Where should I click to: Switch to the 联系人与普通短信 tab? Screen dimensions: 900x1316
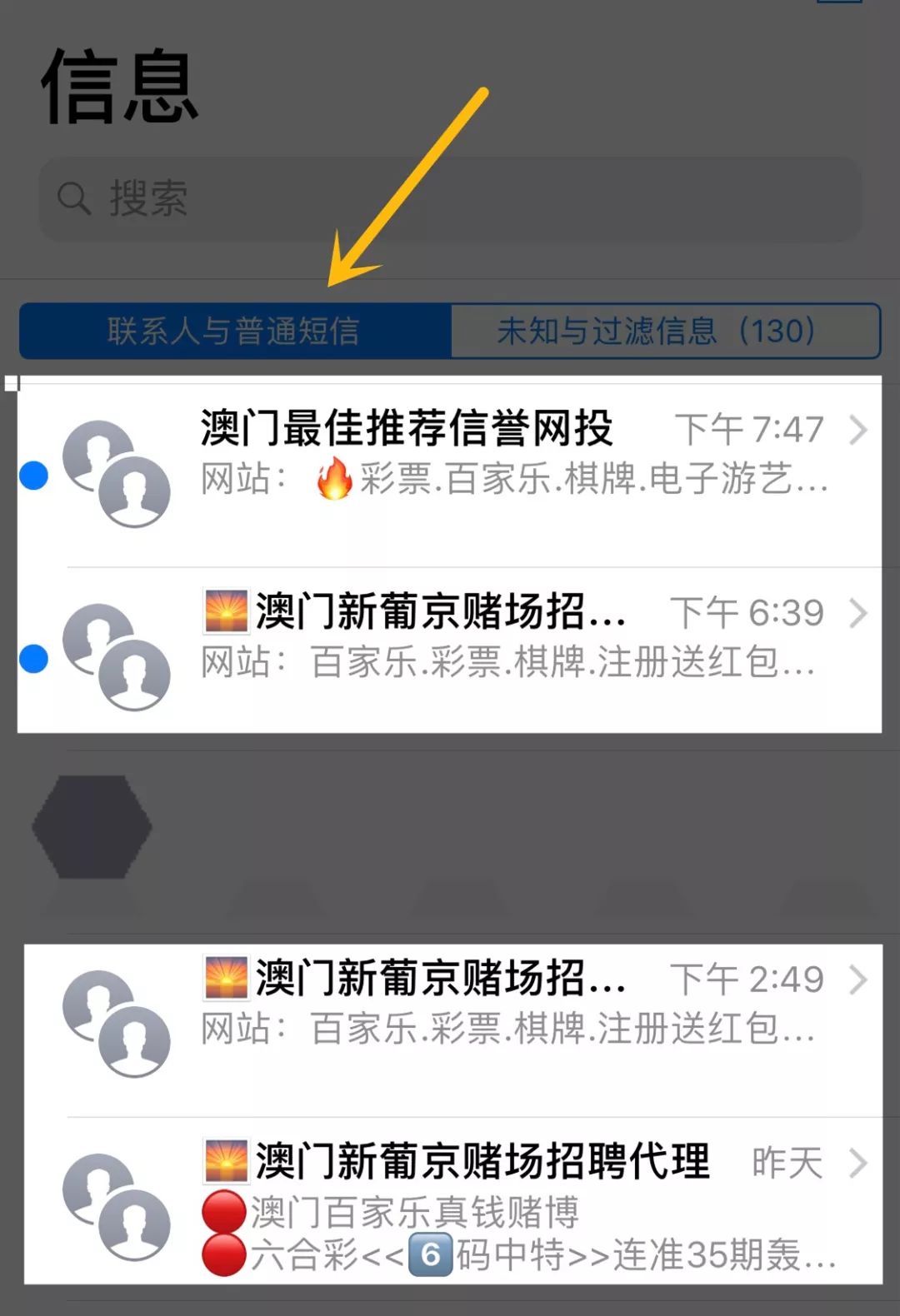234,331
